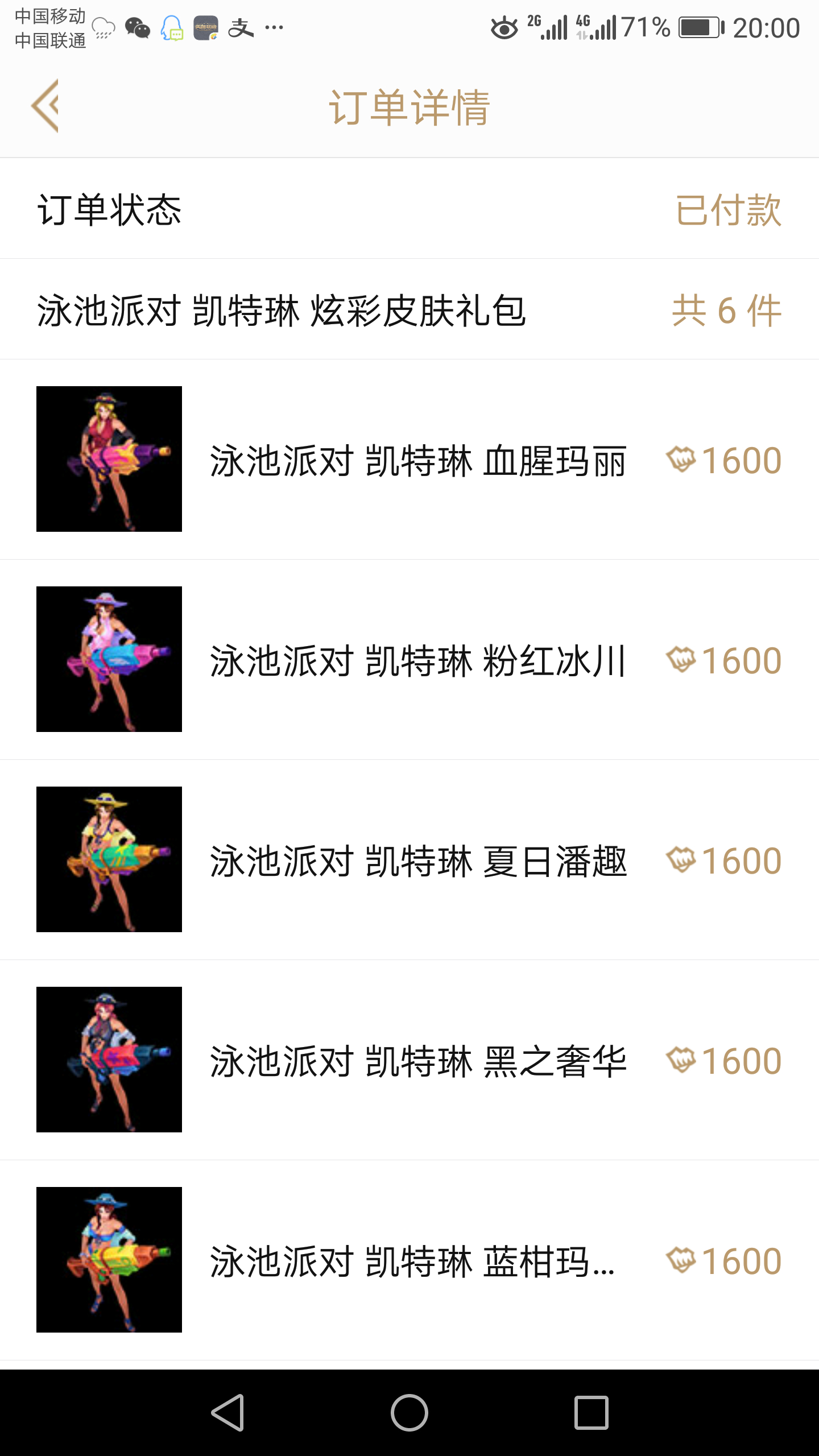
Task: Go back from the 订单详情 page
Action: 45,106
